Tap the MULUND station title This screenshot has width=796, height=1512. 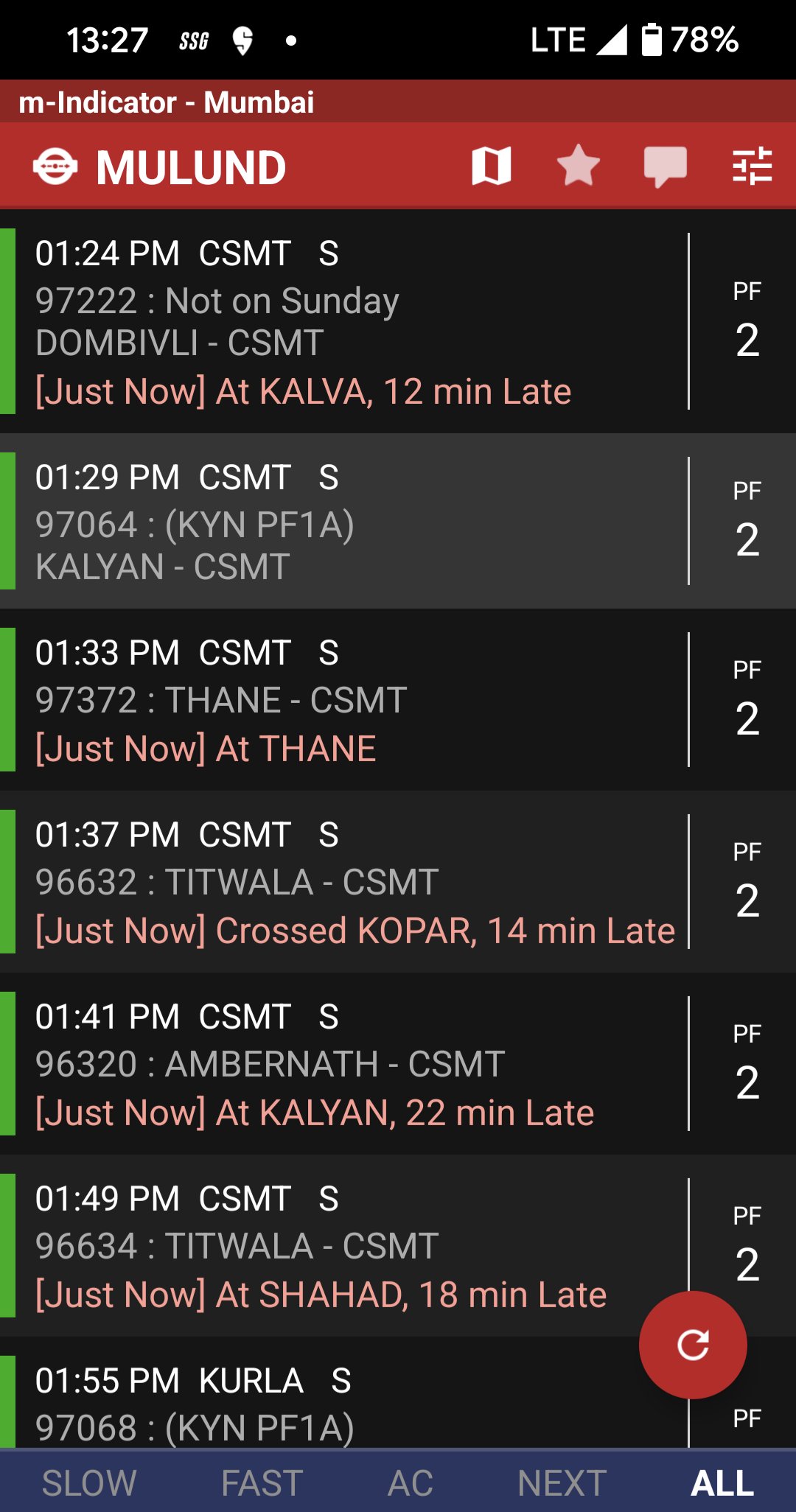point(191,167)
